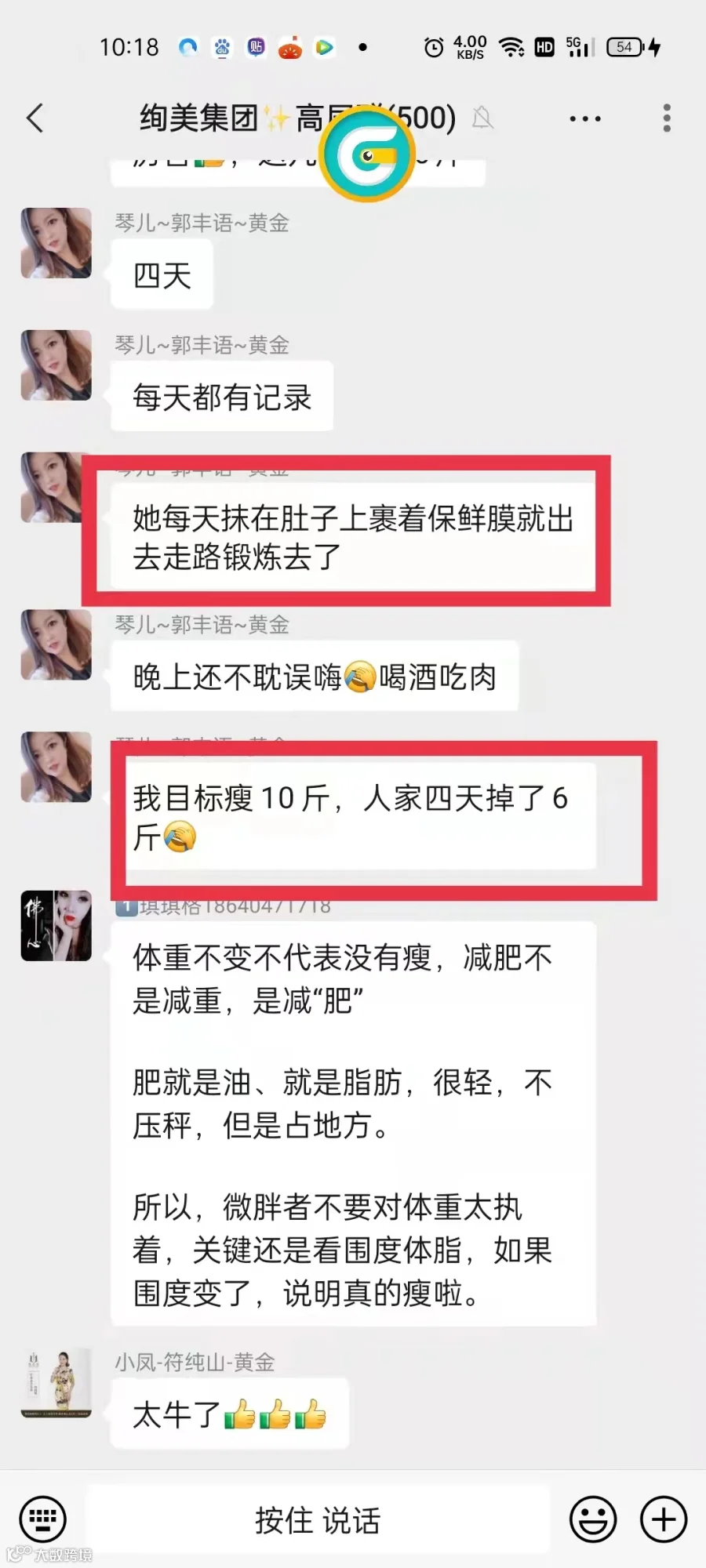Open the emoji sticker panel
The image size is (706, 1568).
coord(593,1519)
